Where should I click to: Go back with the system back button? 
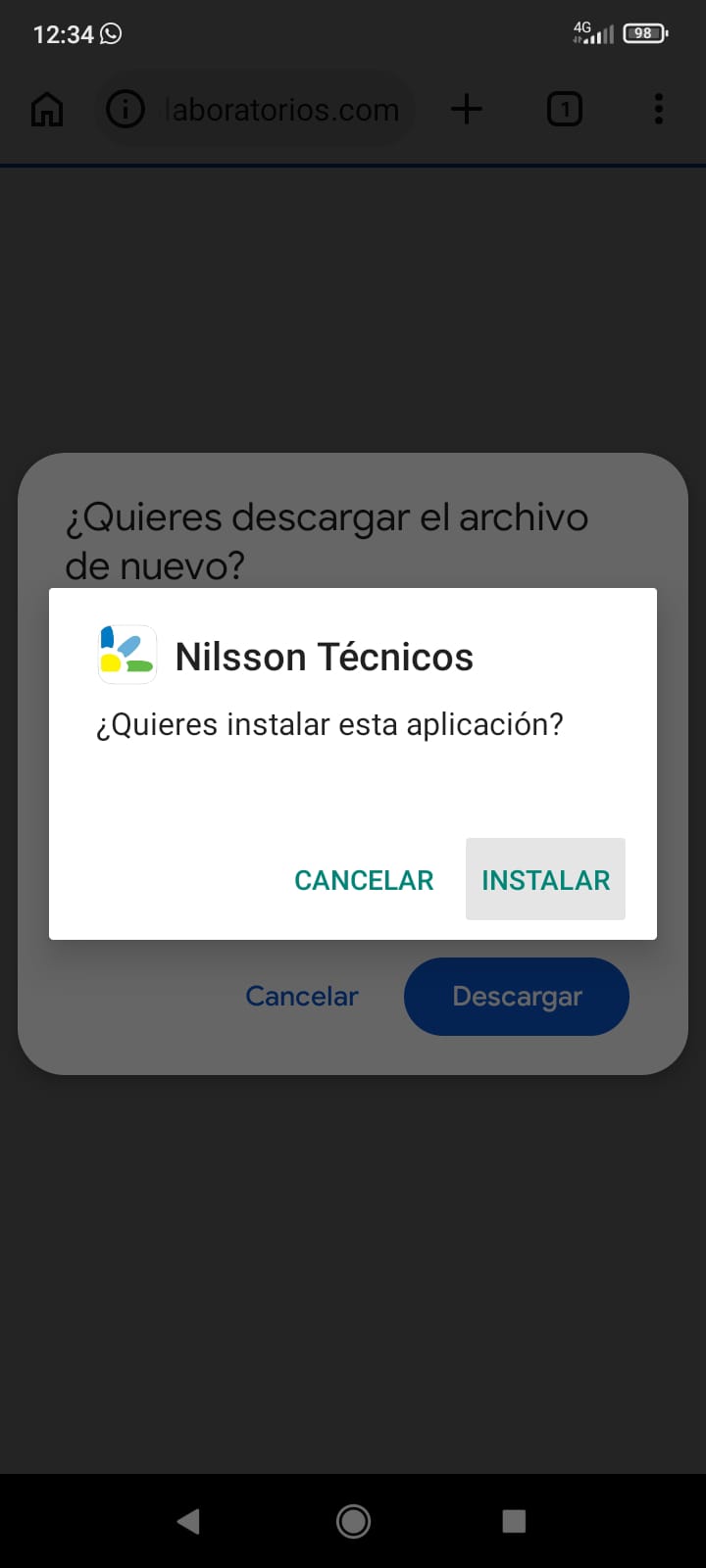[x=188, y=1521]
